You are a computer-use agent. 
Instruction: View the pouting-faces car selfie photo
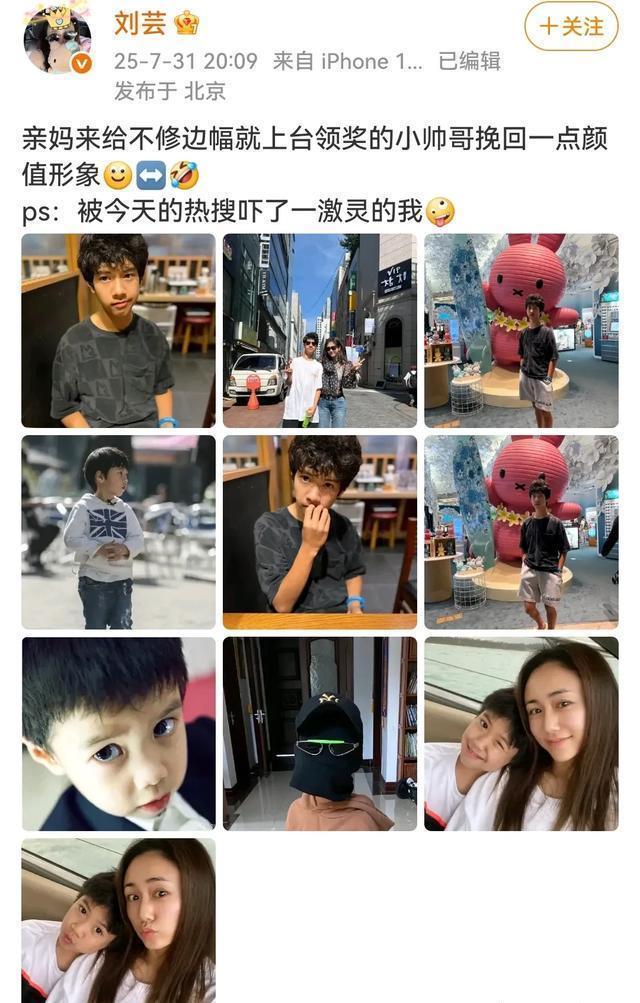coord(118,920)
